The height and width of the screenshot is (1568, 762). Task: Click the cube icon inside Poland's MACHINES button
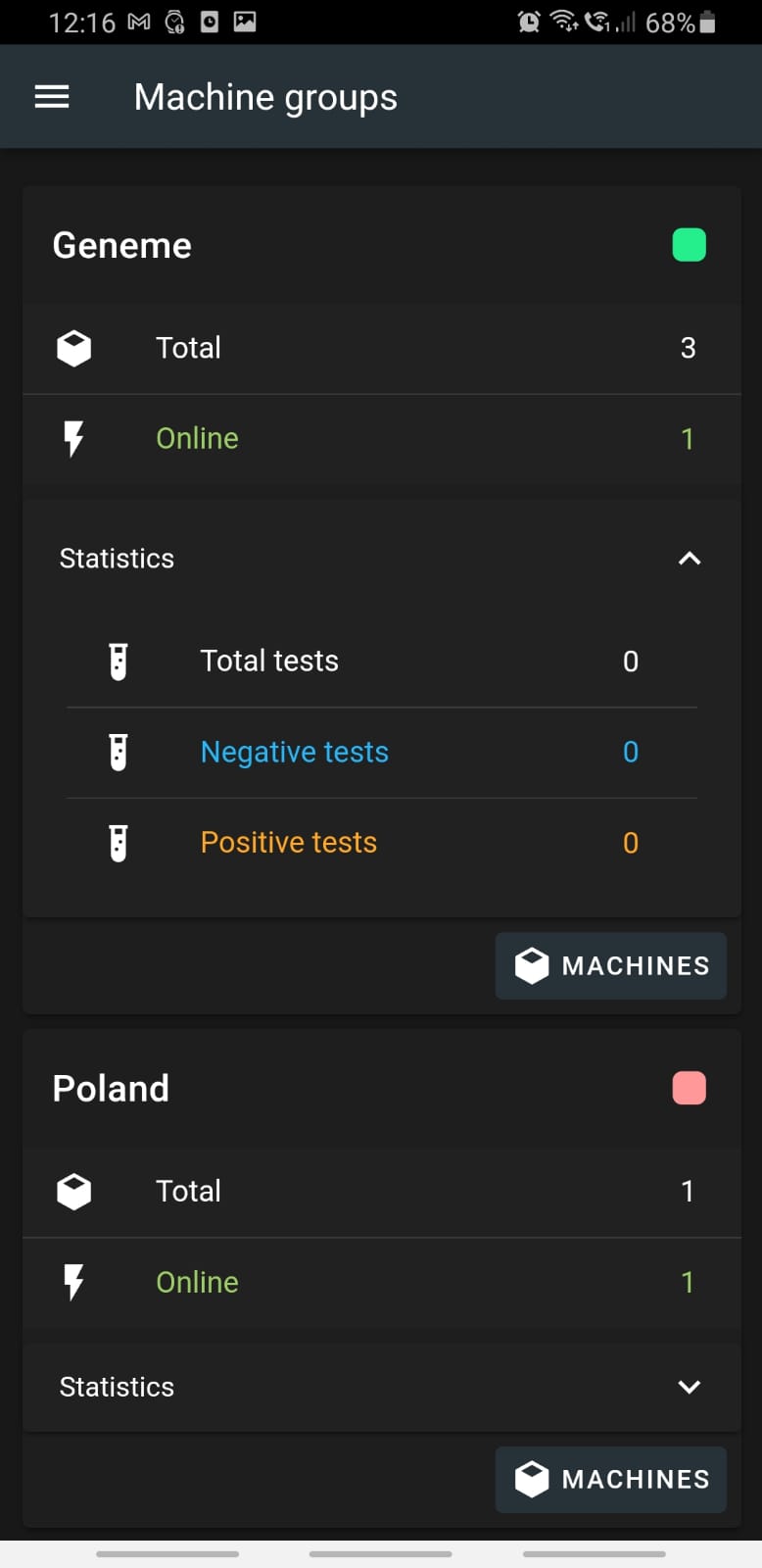pyautogui.click(x=531, y=1479)
